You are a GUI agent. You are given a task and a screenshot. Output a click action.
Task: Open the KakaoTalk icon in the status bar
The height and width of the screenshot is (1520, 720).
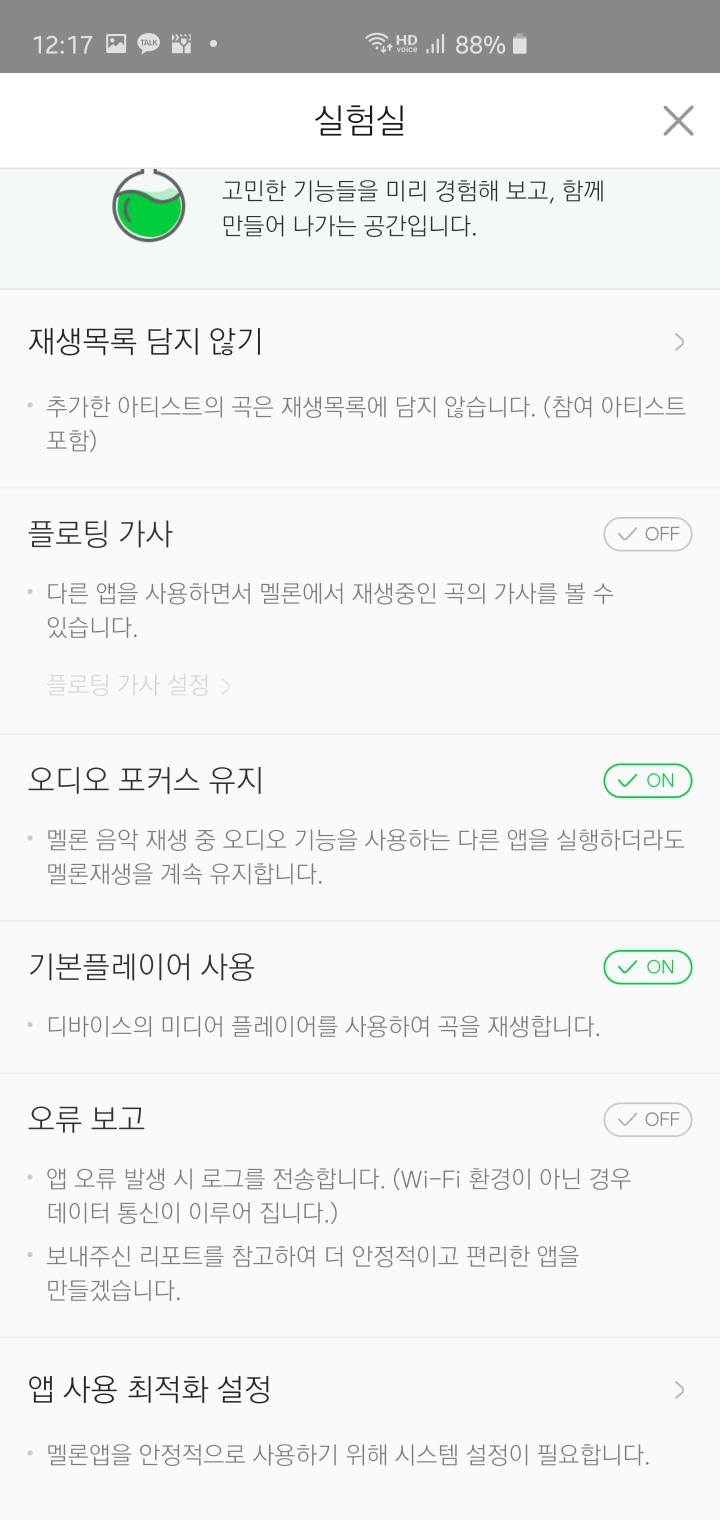coord(150,42)
